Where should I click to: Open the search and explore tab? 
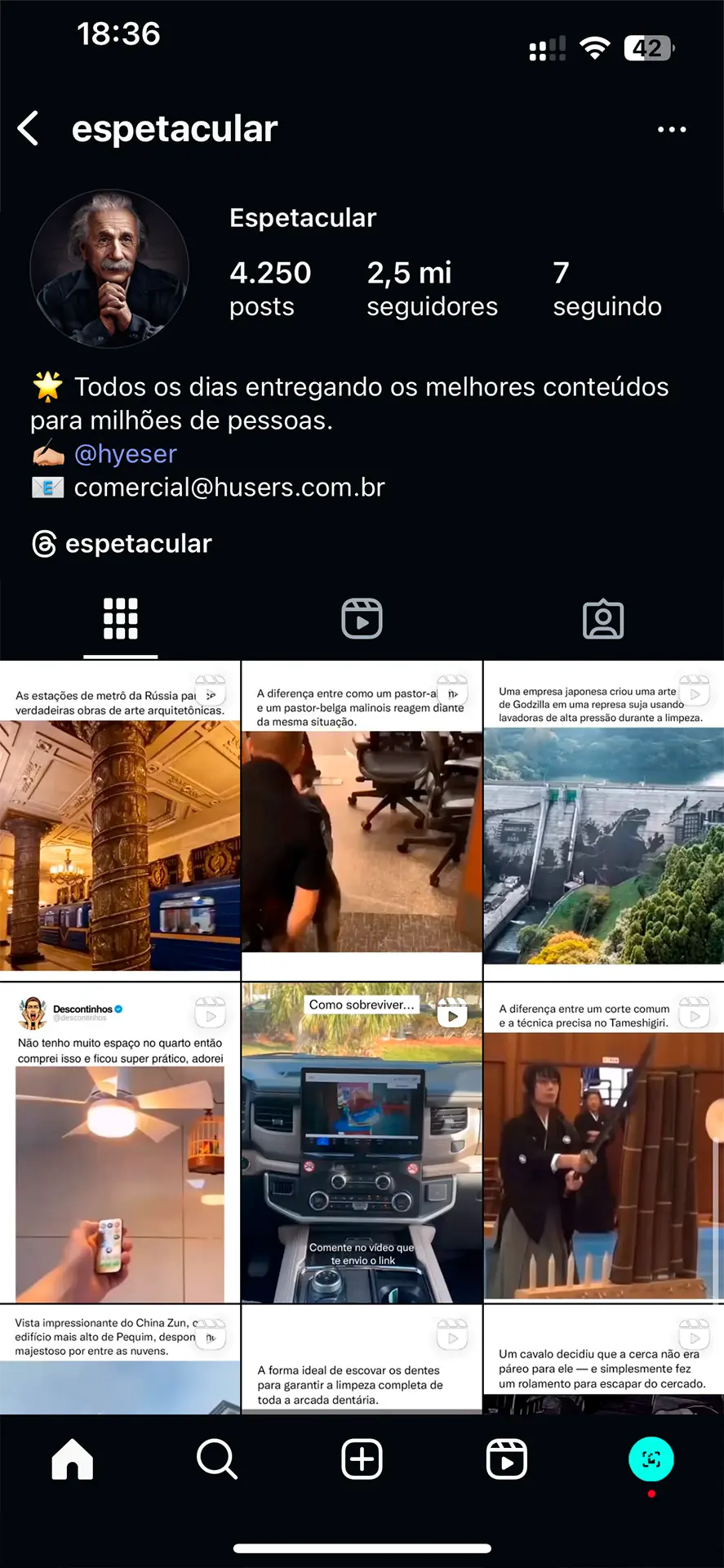[217, 1459]
